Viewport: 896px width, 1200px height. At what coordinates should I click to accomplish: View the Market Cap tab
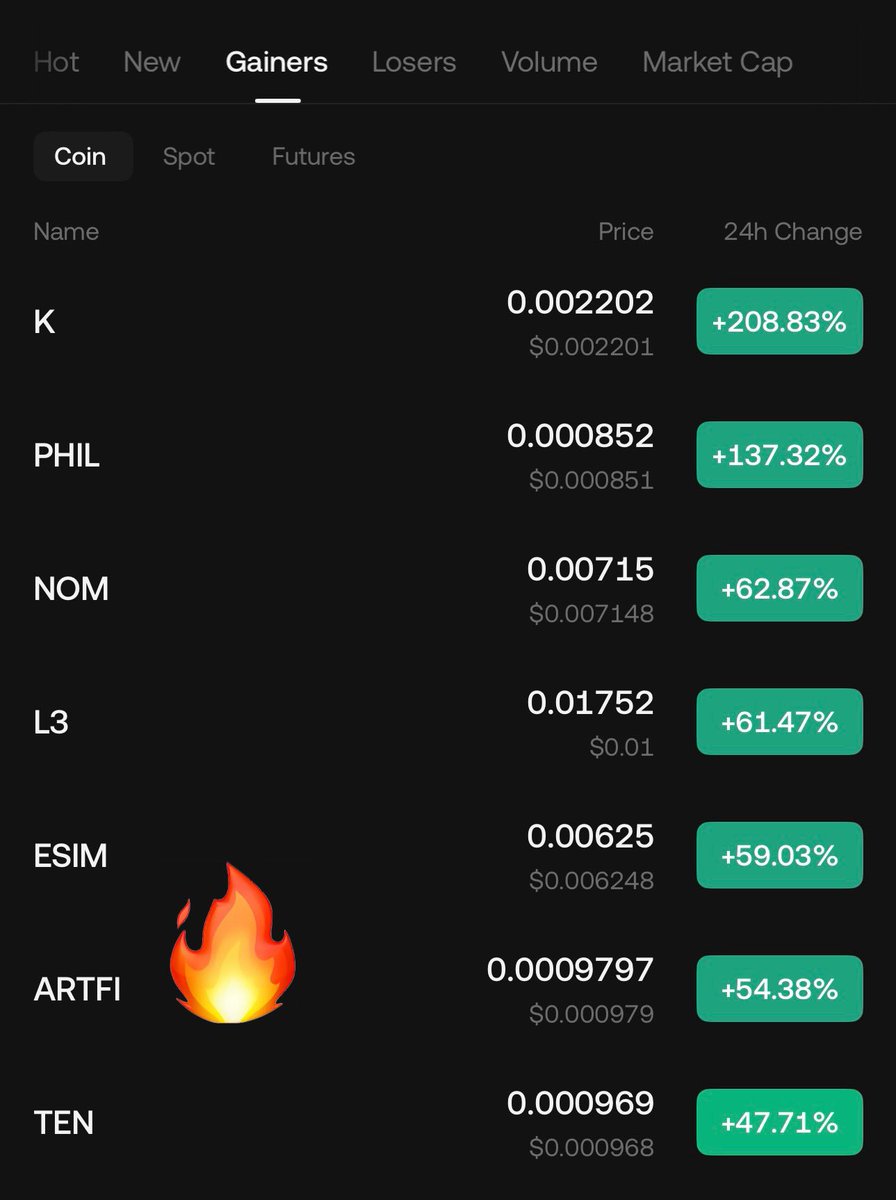coord(717,62)
